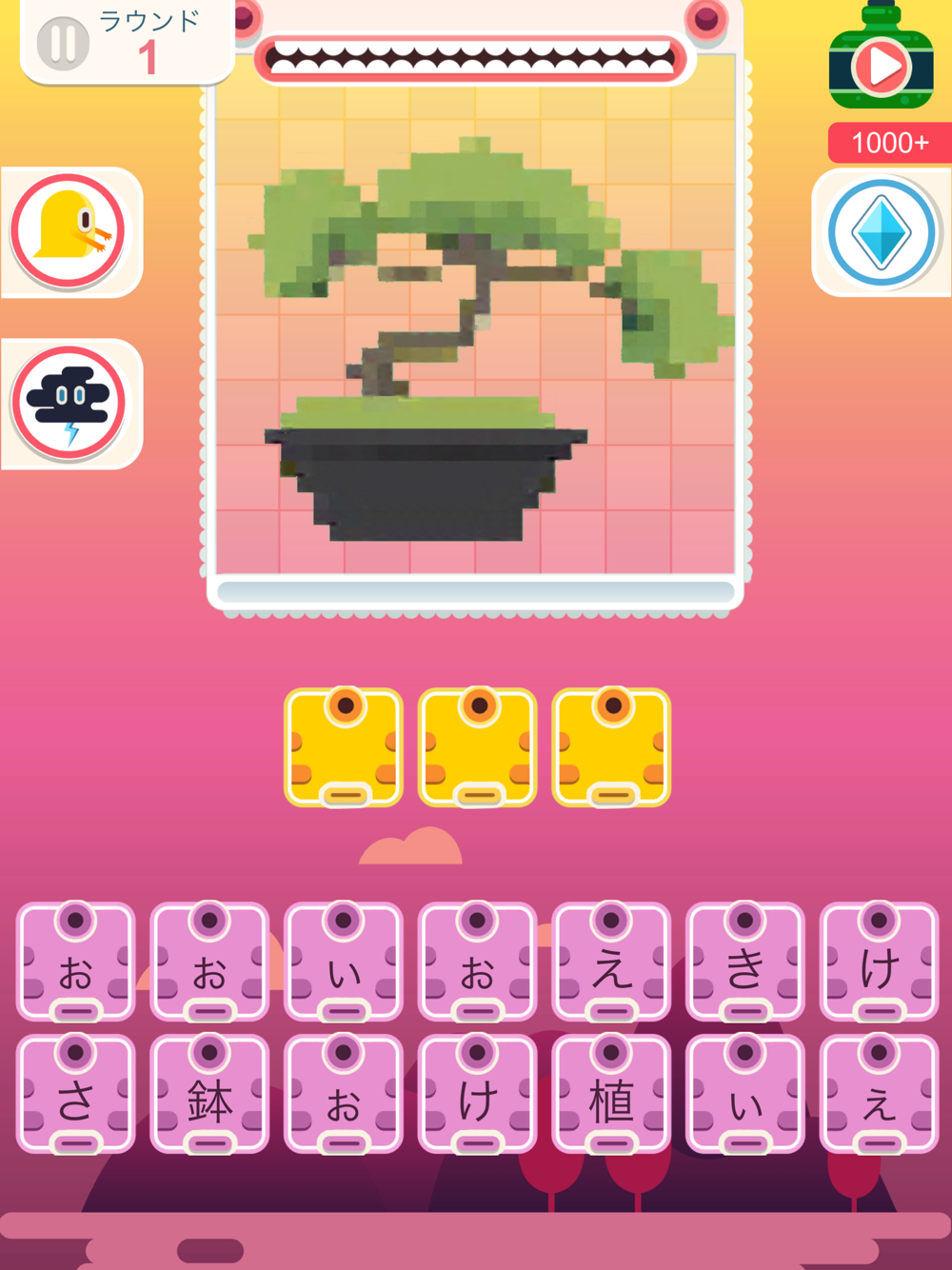Watch a video for bonus rewards
Image resolution: width=952 pixels, height=1270 pixels.
point(881,65)
